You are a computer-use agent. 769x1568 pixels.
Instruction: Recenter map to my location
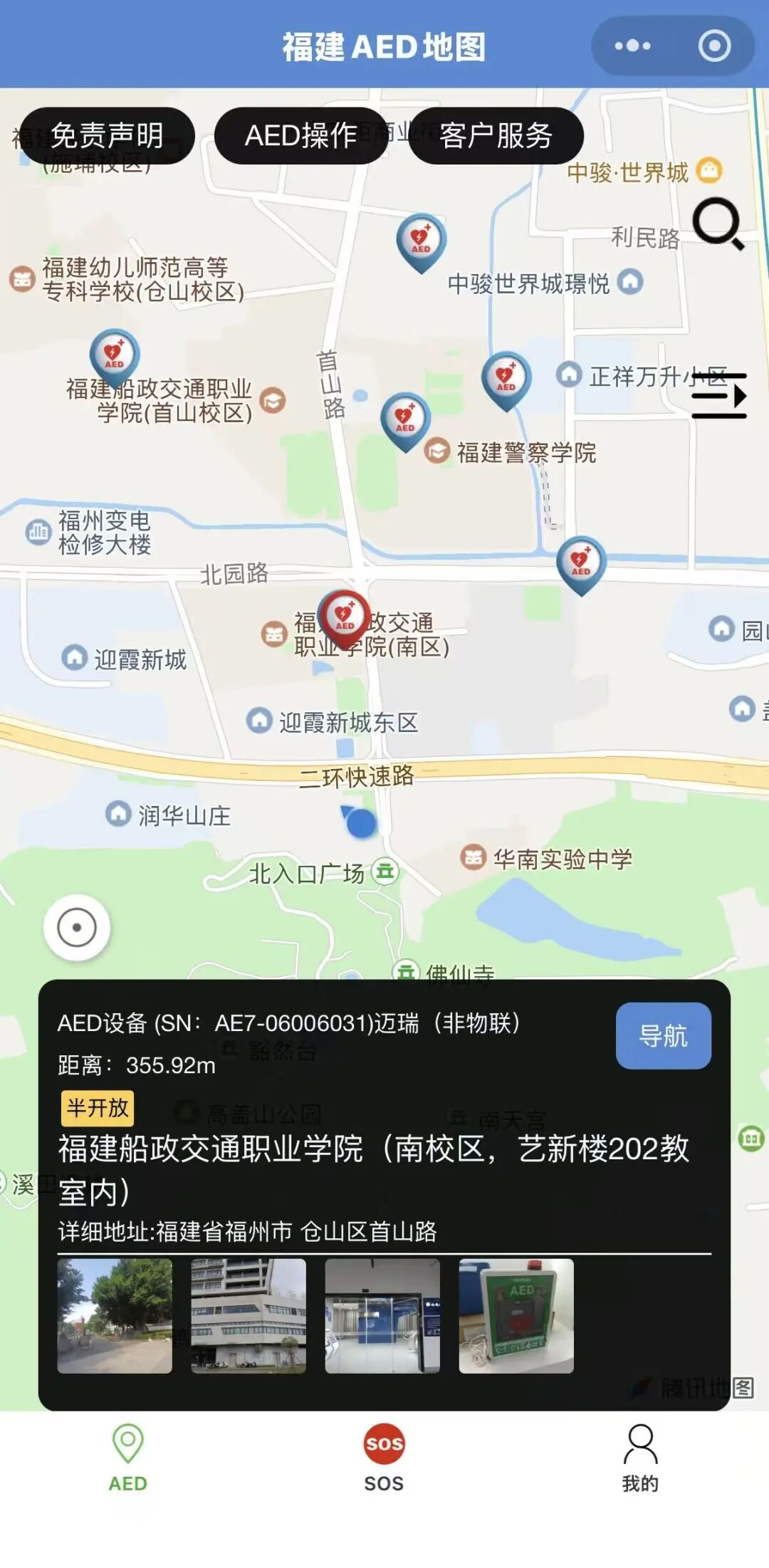coord(77,928)
